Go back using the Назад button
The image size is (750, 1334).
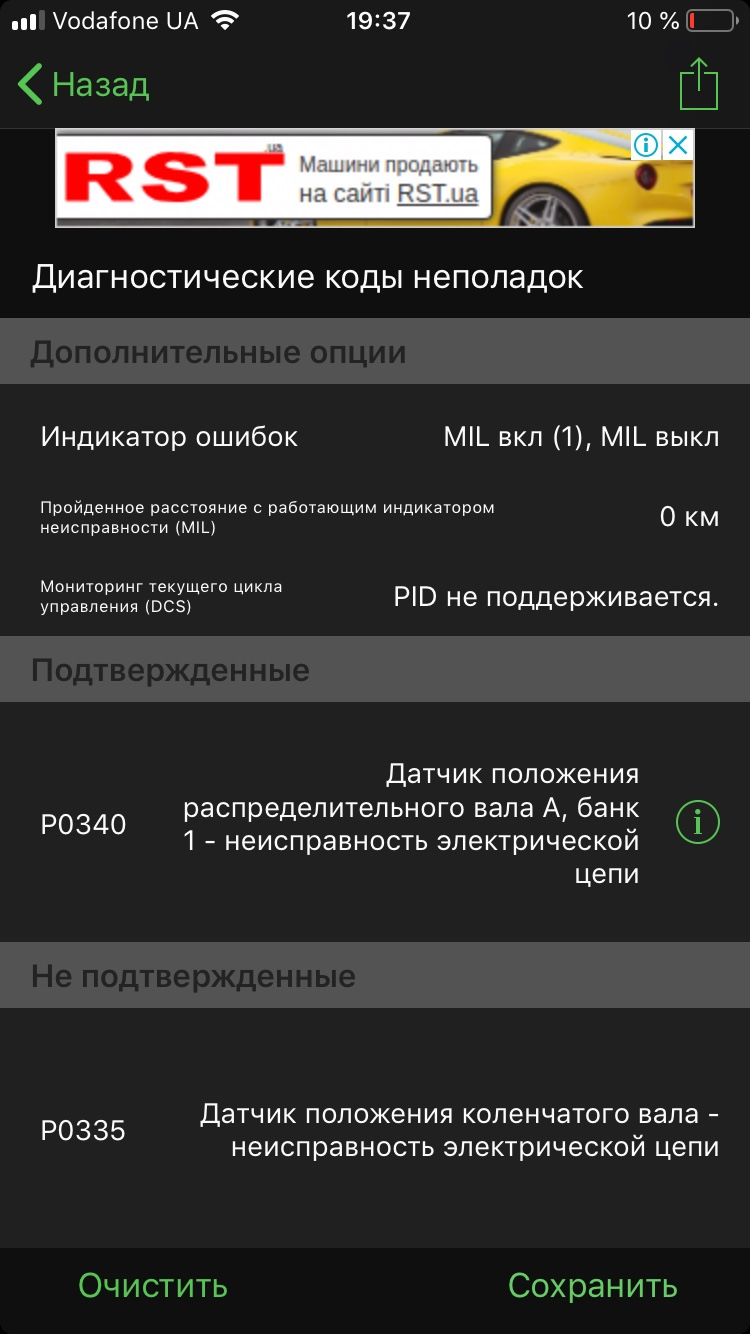(85, 85)
